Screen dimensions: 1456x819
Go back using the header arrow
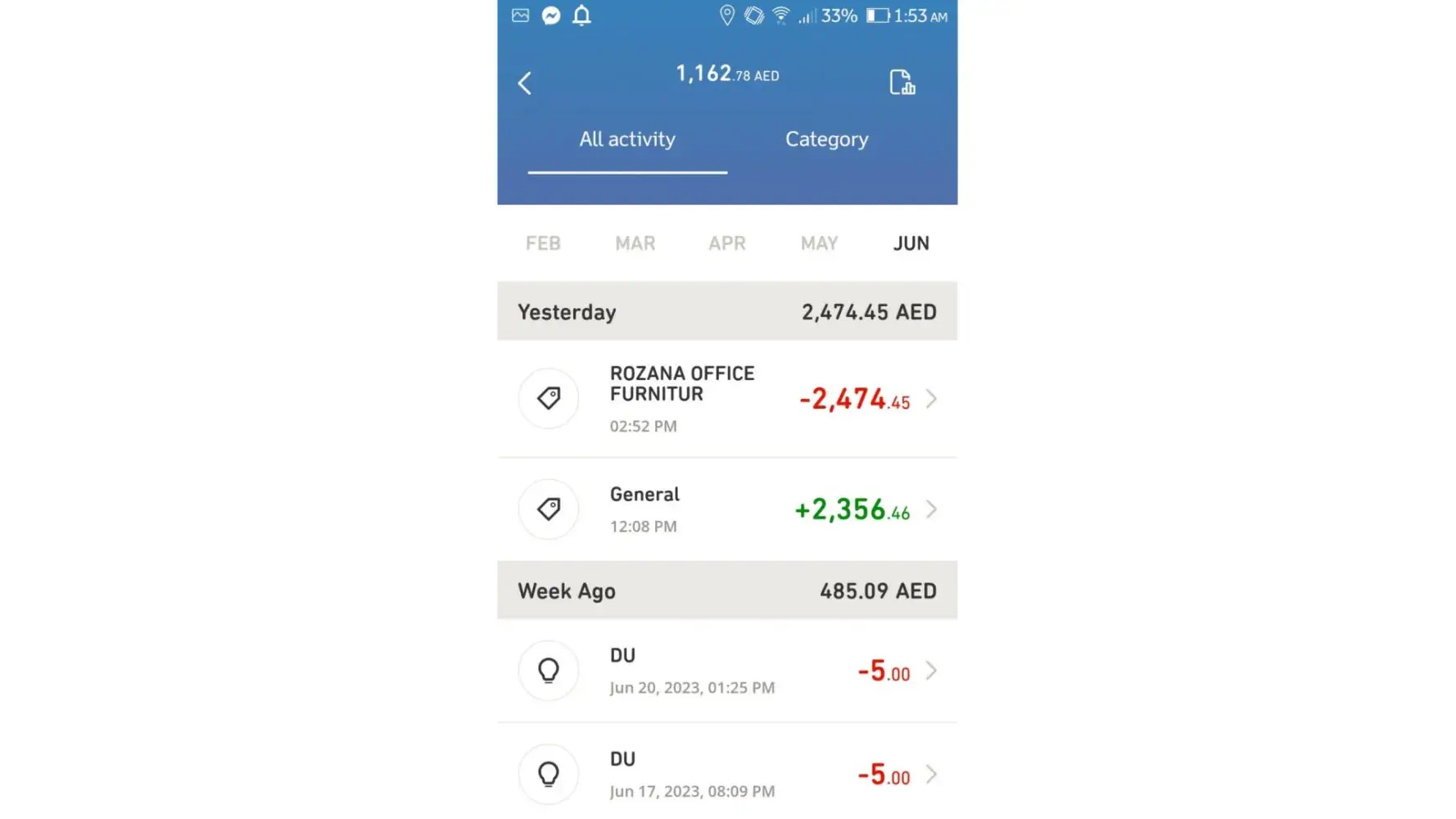tap(525, 83)
